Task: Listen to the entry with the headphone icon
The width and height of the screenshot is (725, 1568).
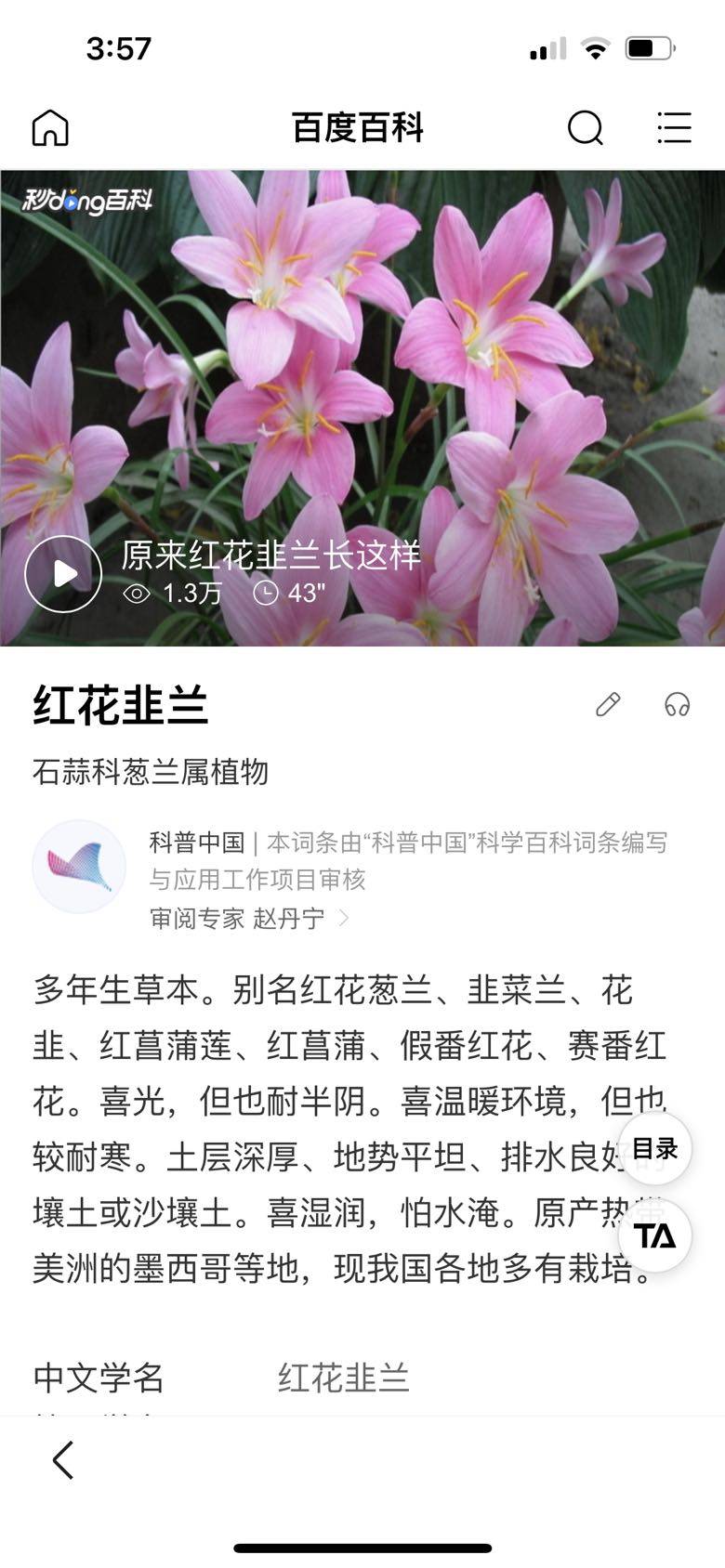Action: click(x=677, y=705)
